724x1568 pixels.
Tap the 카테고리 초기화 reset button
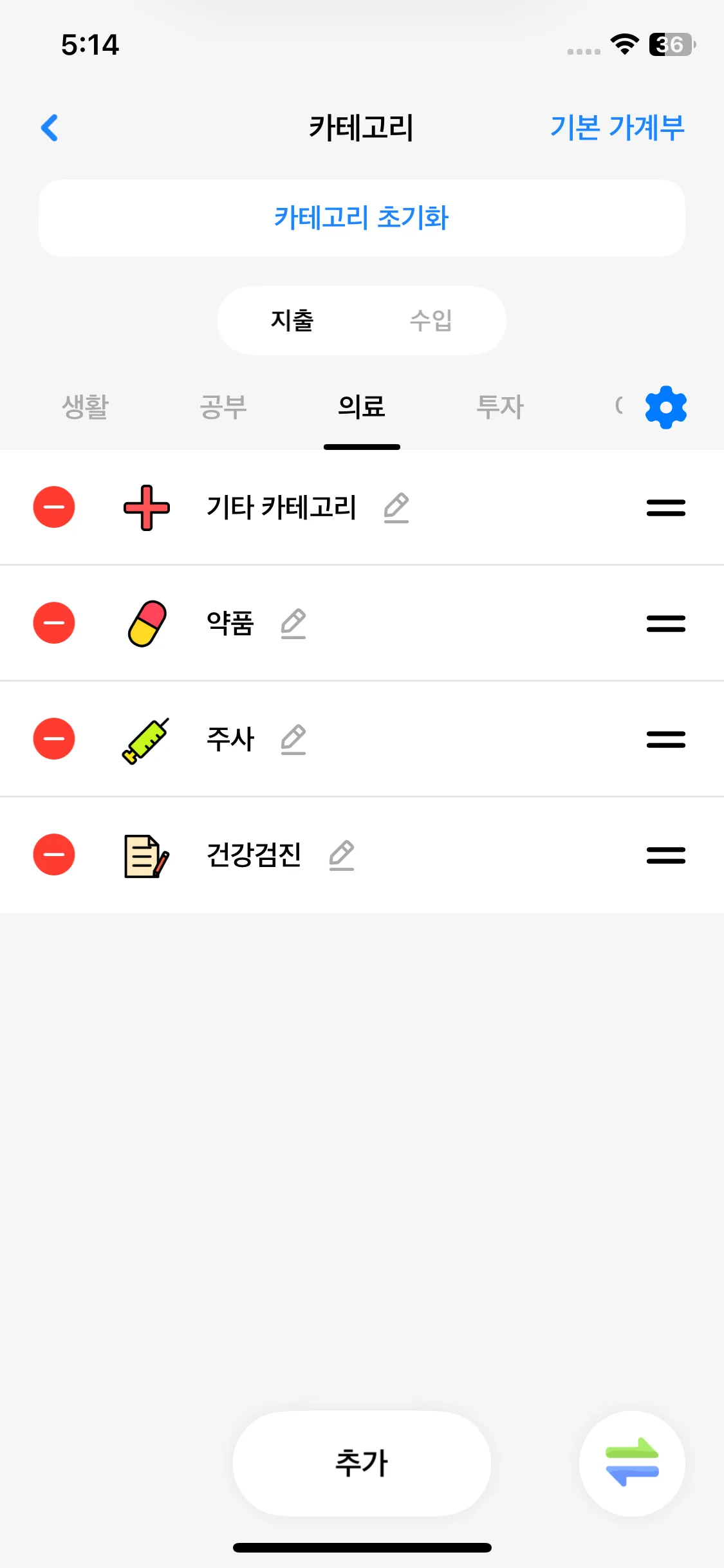click(362, 218)
